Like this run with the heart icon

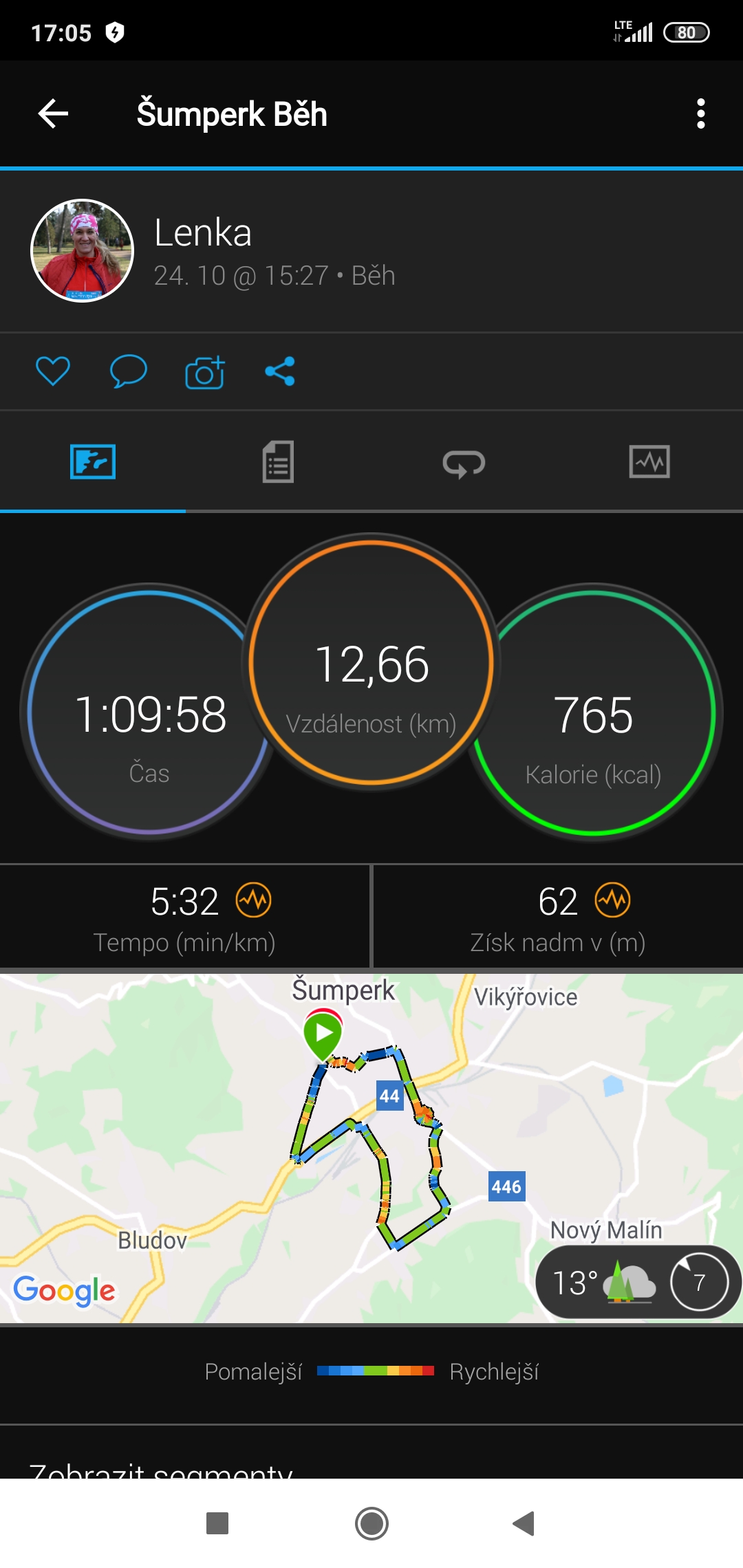(53, 371)
